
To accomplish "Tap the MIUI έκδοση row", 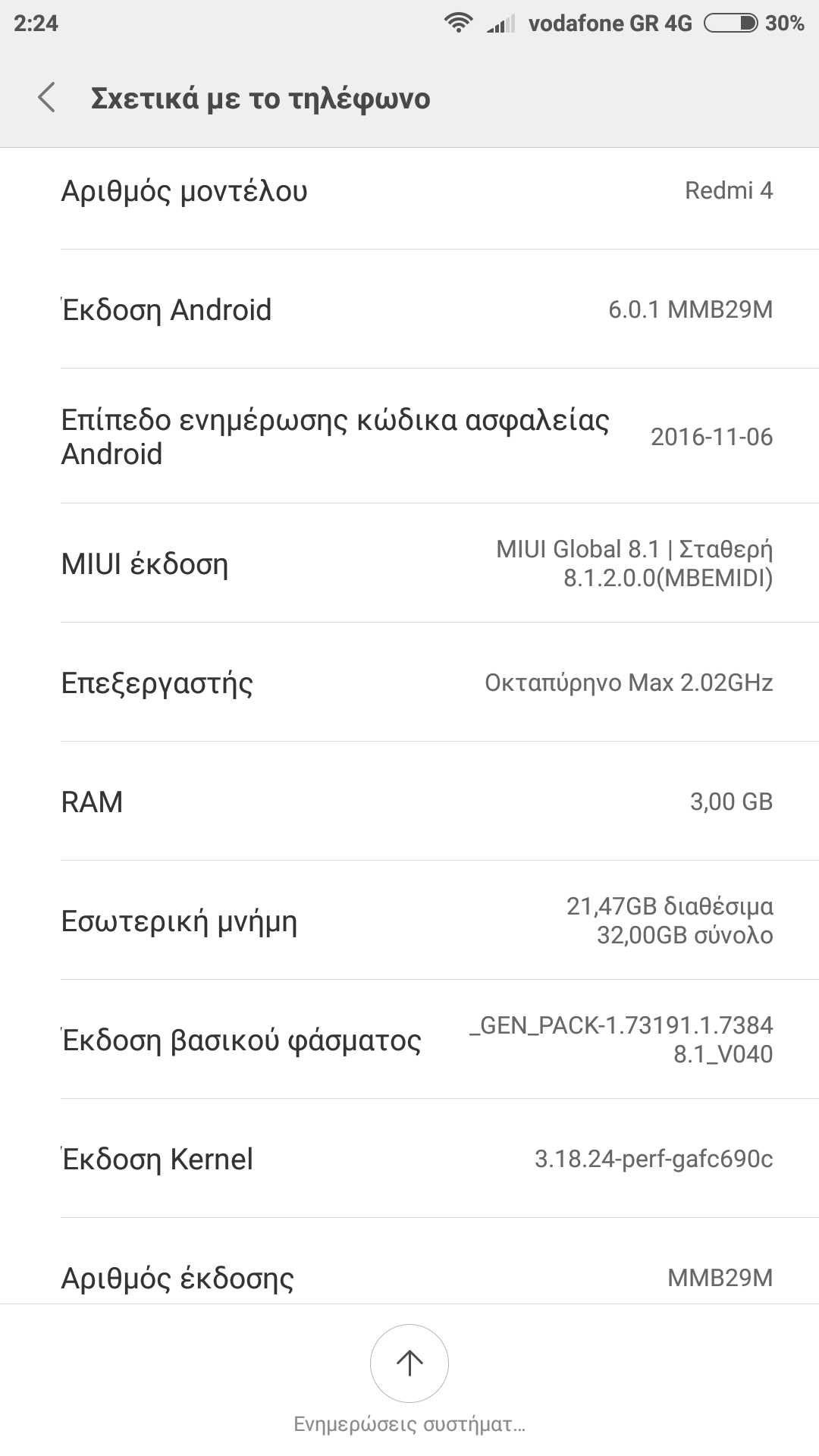I will [409, 563].
